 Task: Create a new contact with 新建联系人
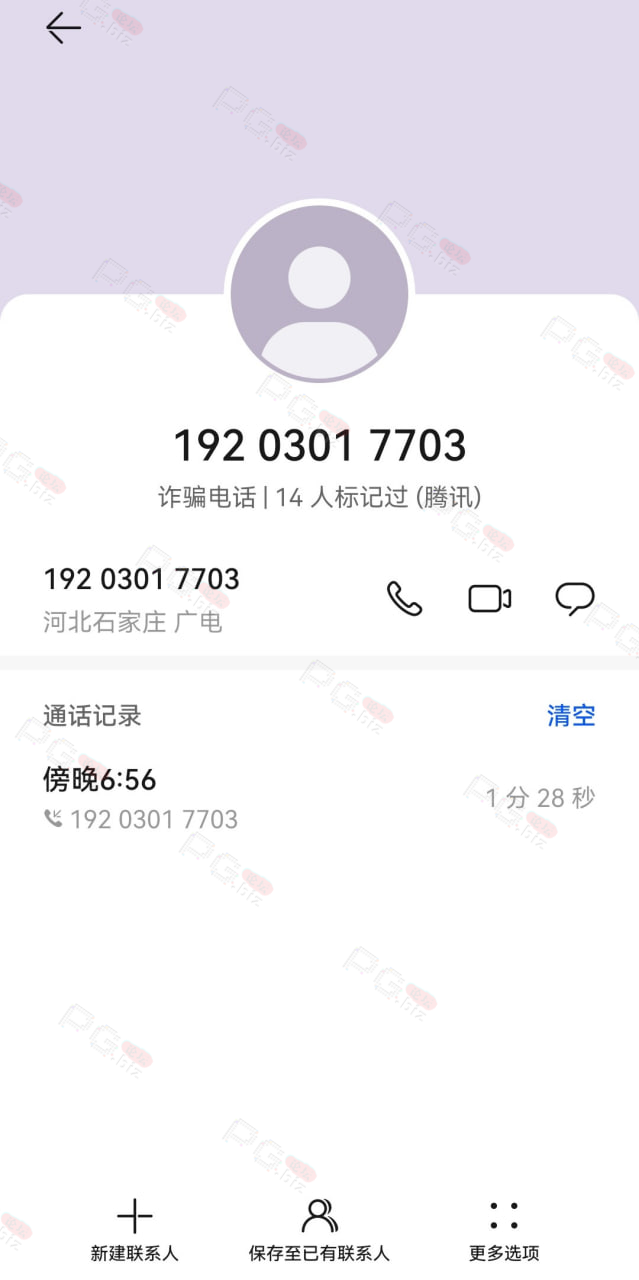click(135, 1231)
